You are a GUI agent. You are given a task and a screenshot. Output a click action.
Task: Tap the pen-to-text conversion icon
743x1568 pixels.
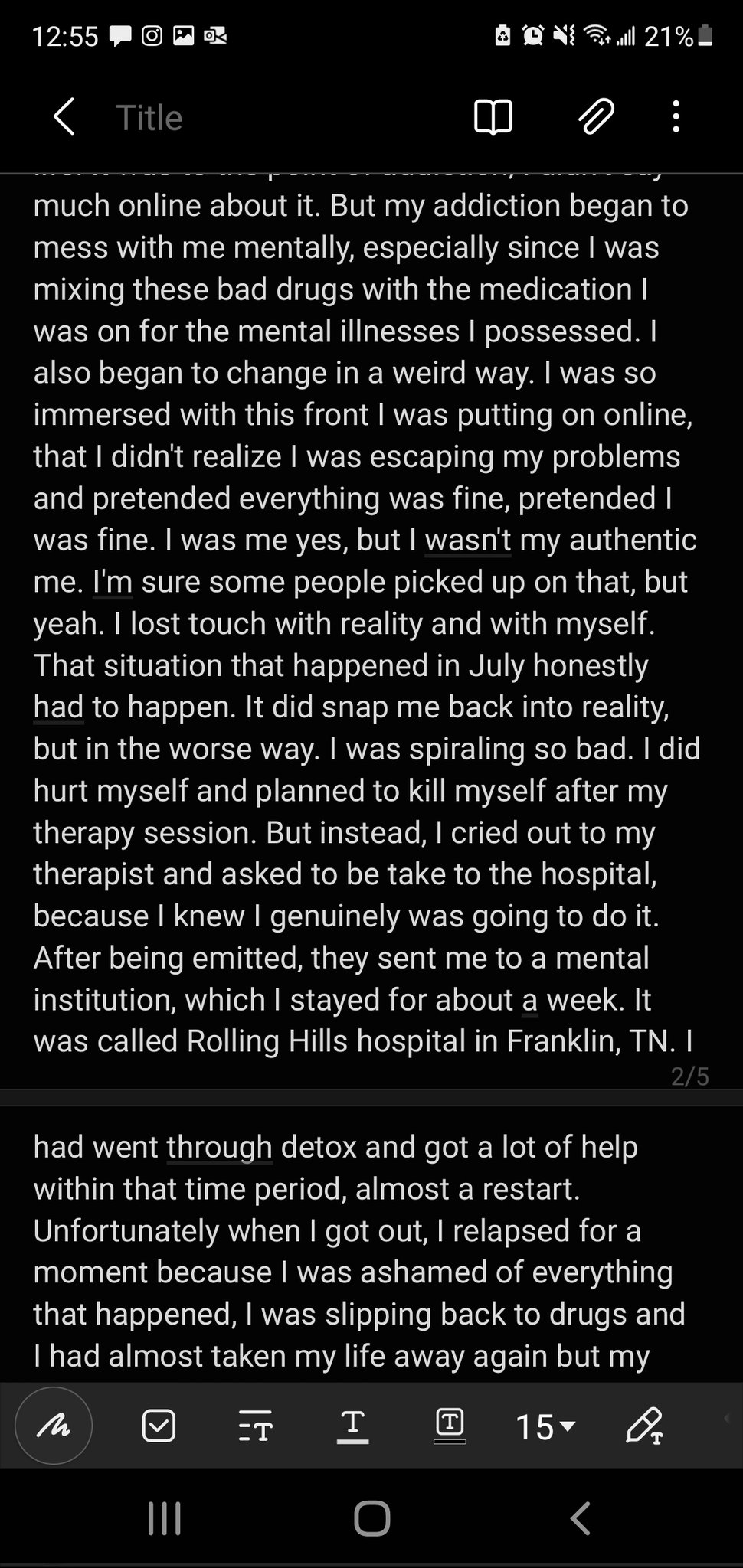click(645, 1426)
